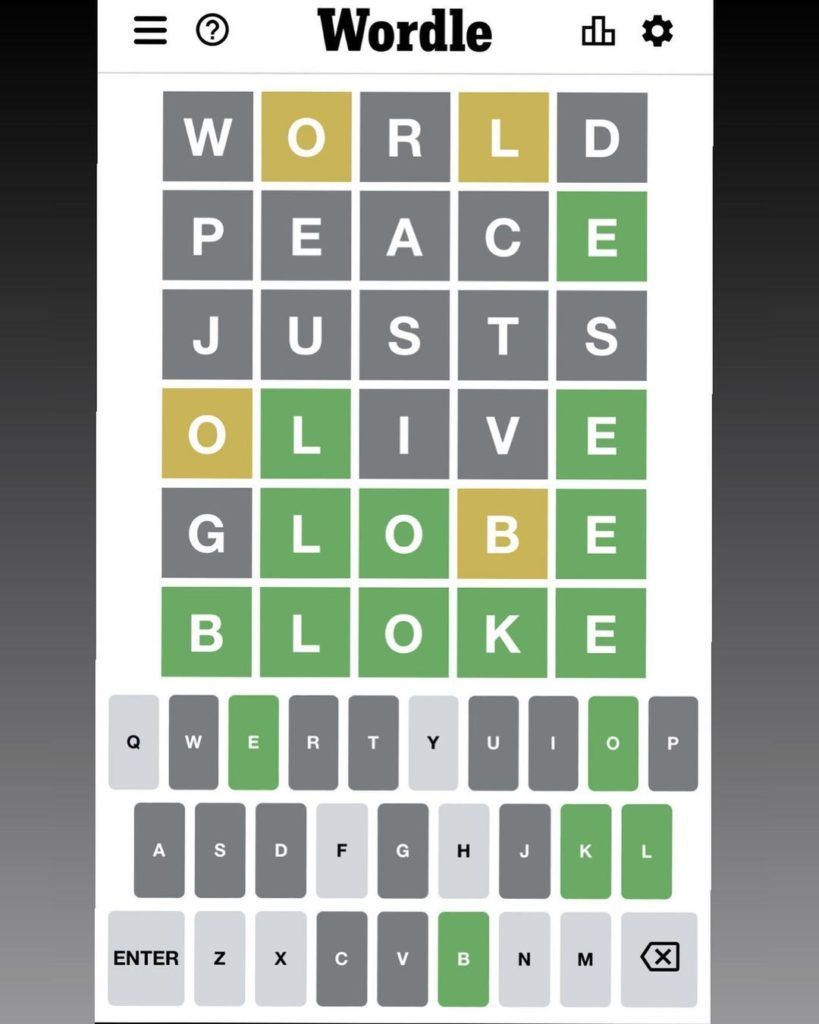Tap the green L key

coord(646,851)
